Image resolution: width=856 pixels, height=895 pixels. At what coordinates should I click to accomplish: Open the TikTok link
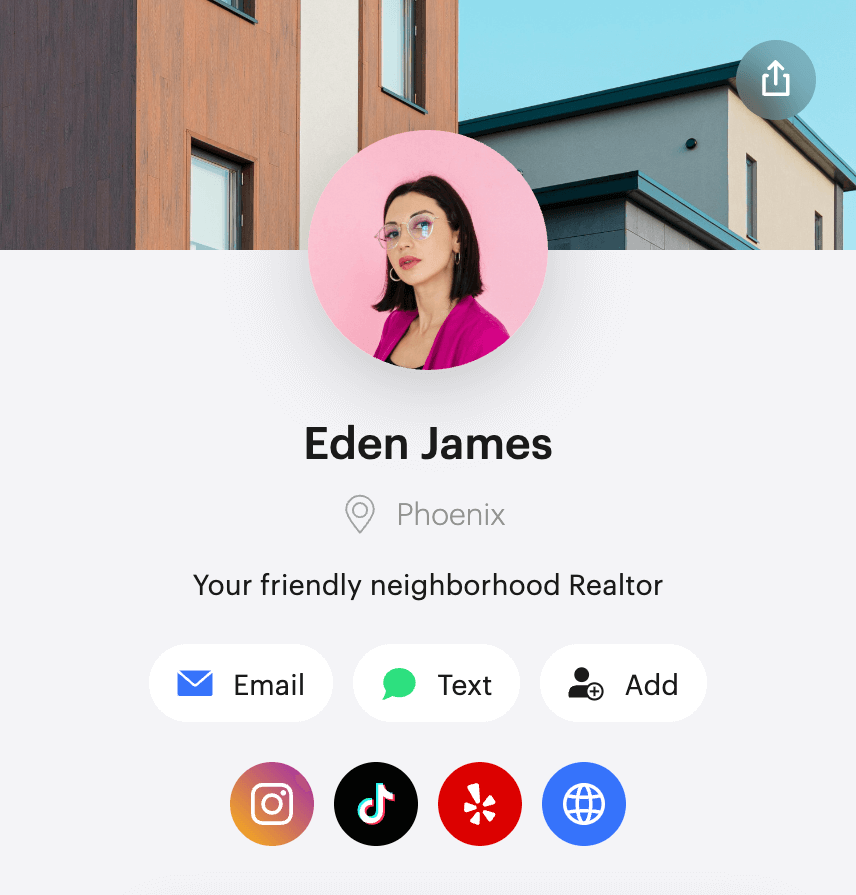(376, 804)
